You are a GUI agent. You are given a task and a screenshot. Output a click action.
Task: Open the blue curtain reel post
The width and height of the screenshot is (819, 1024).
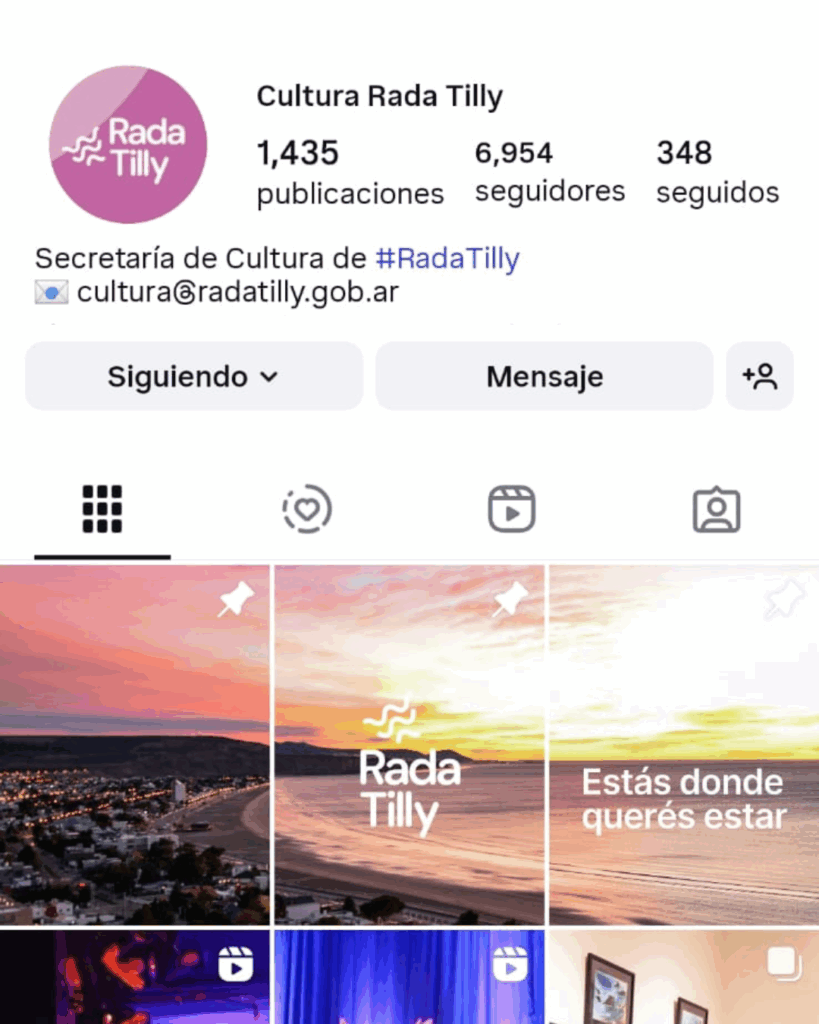[409, 977]
